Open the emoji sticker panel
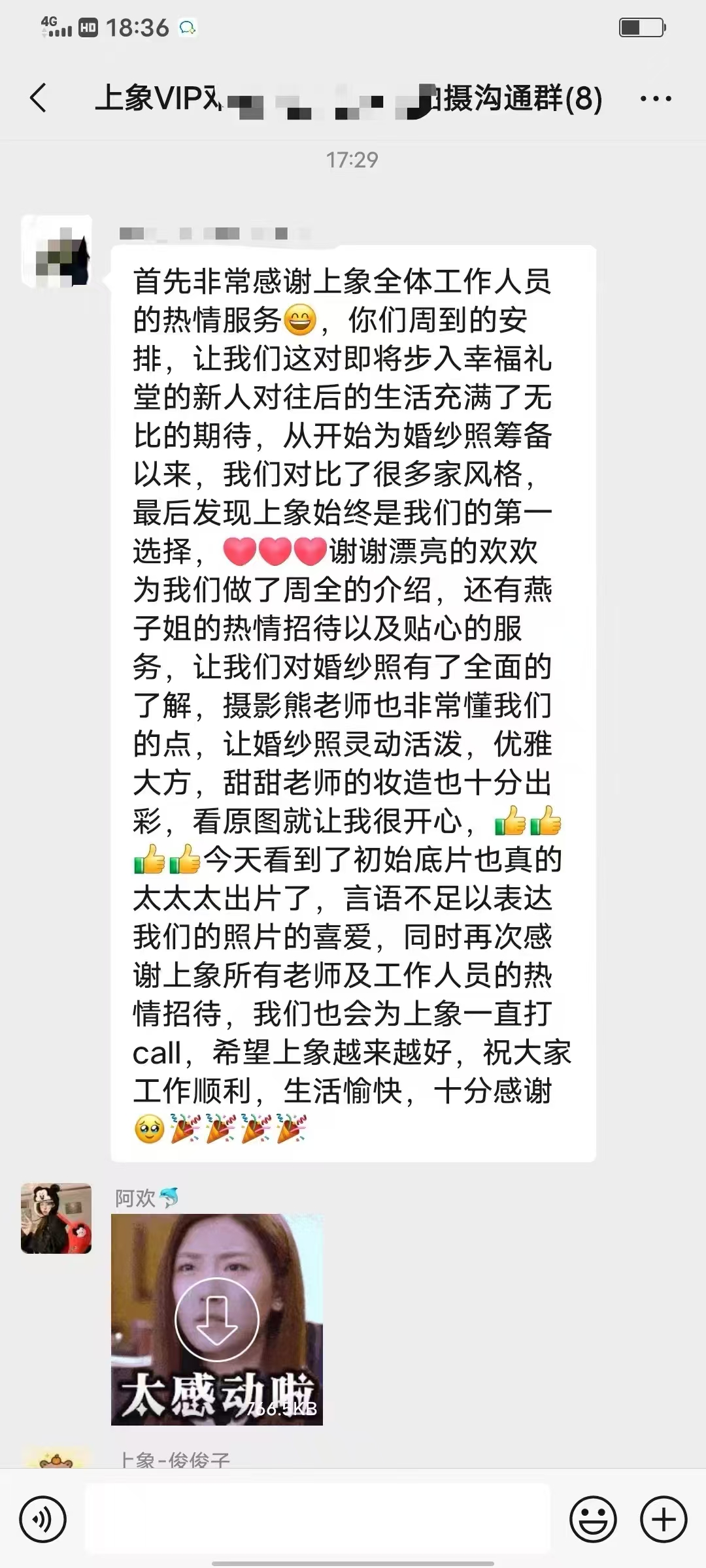The height and width of the screenshot is (1568, 706). point(593,1520)
